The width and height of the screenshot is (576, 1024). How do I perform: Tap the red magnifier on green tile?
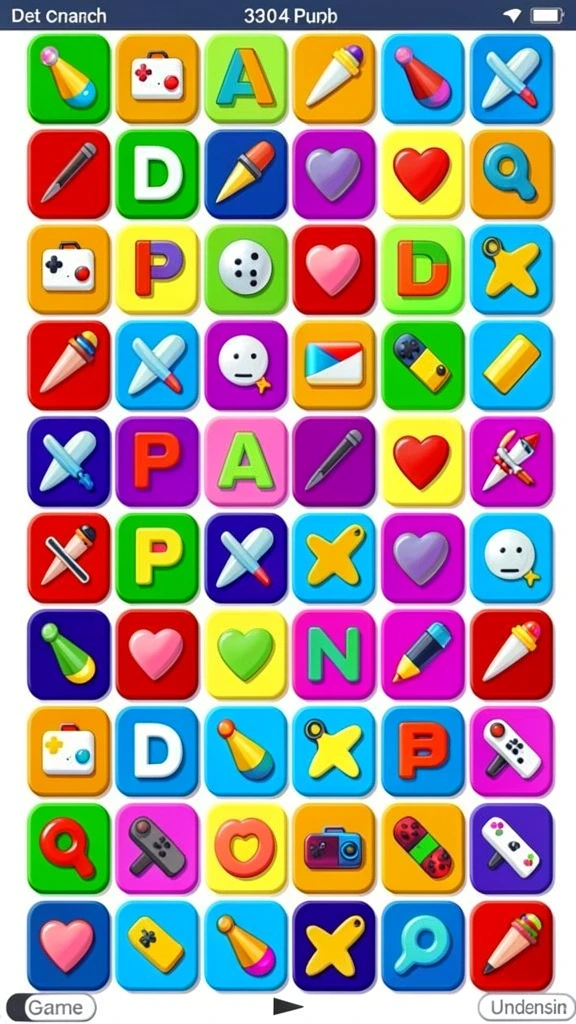(x=69, y=847)
